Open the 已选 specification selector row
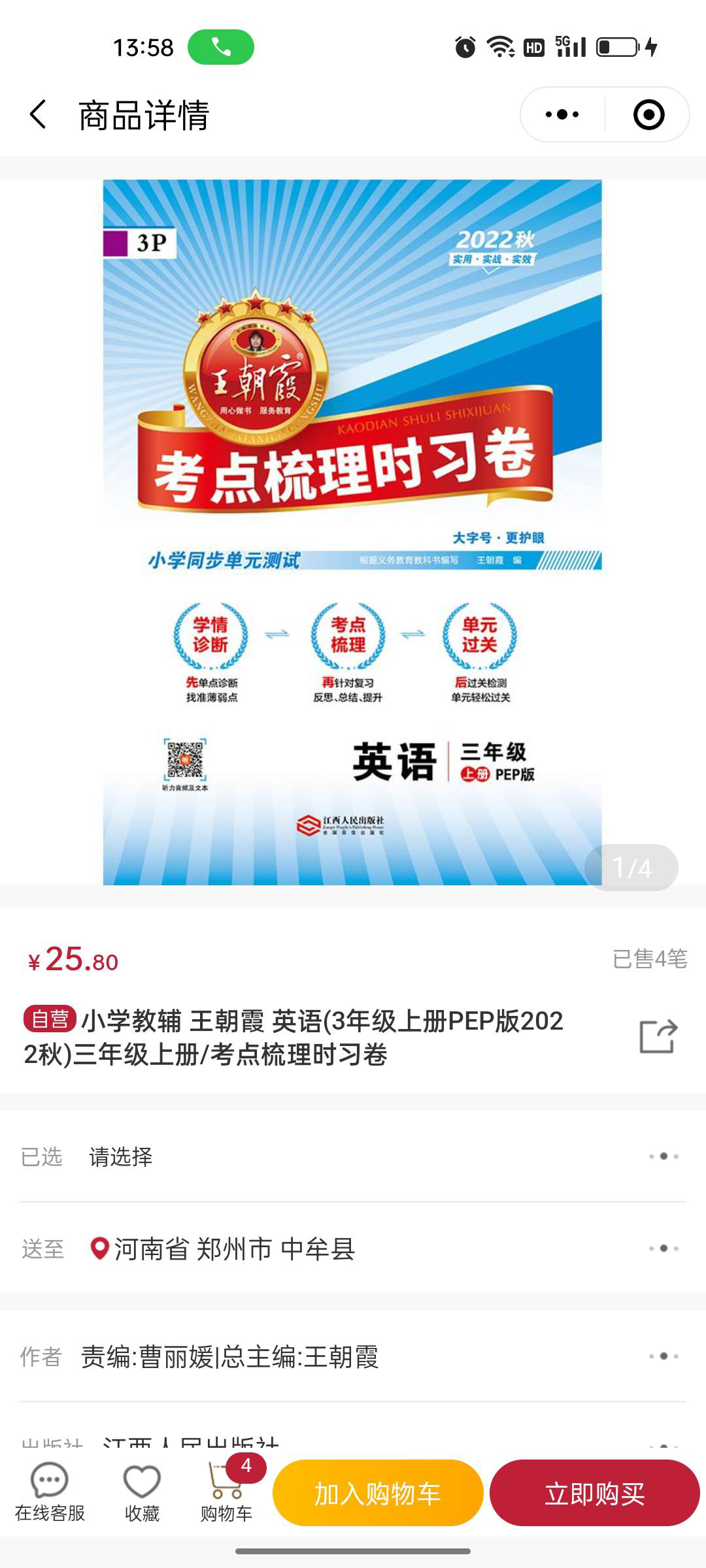The height and width of the screenshot is (1568, 706). click(x=353, y=1156)
